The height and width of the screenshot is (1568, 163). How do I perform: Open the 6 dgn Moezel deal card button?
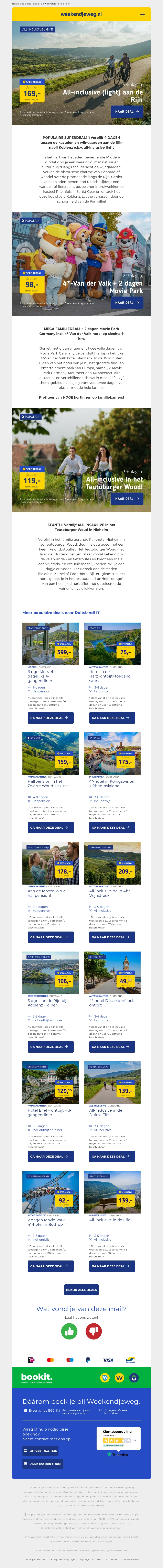(x=51, y=718)
